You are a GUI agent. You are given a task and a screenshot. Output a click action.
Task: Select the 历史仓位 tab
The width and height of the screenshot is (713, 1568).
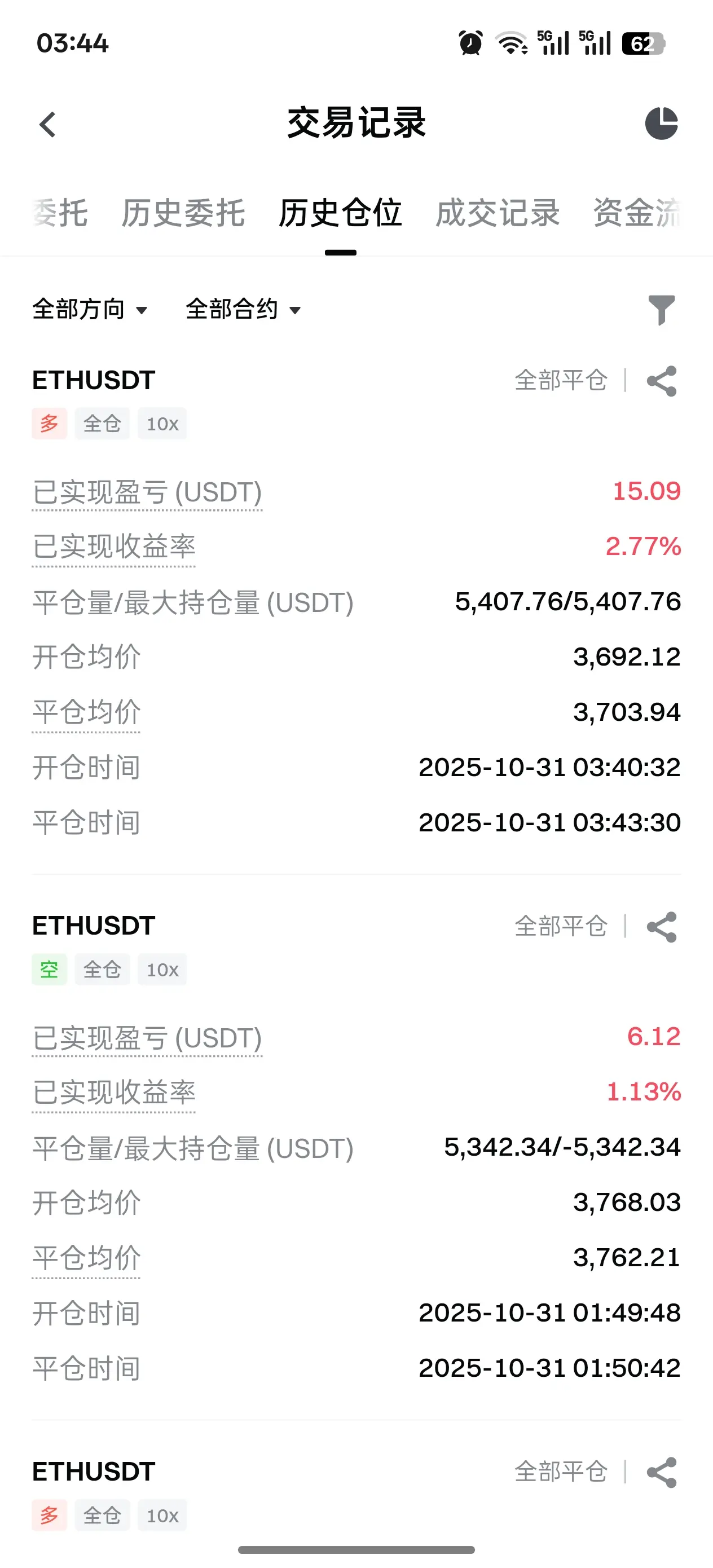coord(340,213)
